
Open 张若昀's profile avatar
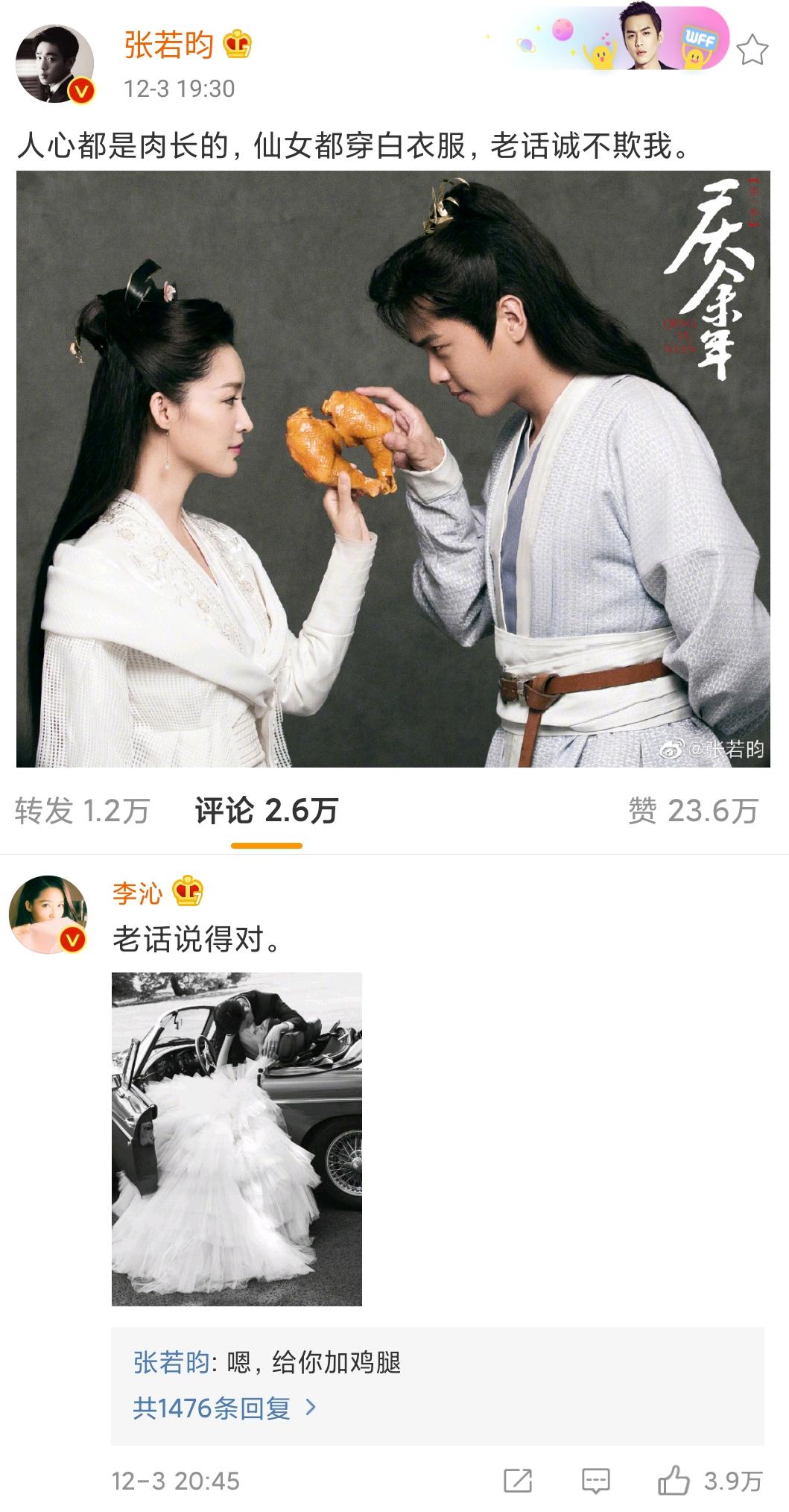[55, 67]
